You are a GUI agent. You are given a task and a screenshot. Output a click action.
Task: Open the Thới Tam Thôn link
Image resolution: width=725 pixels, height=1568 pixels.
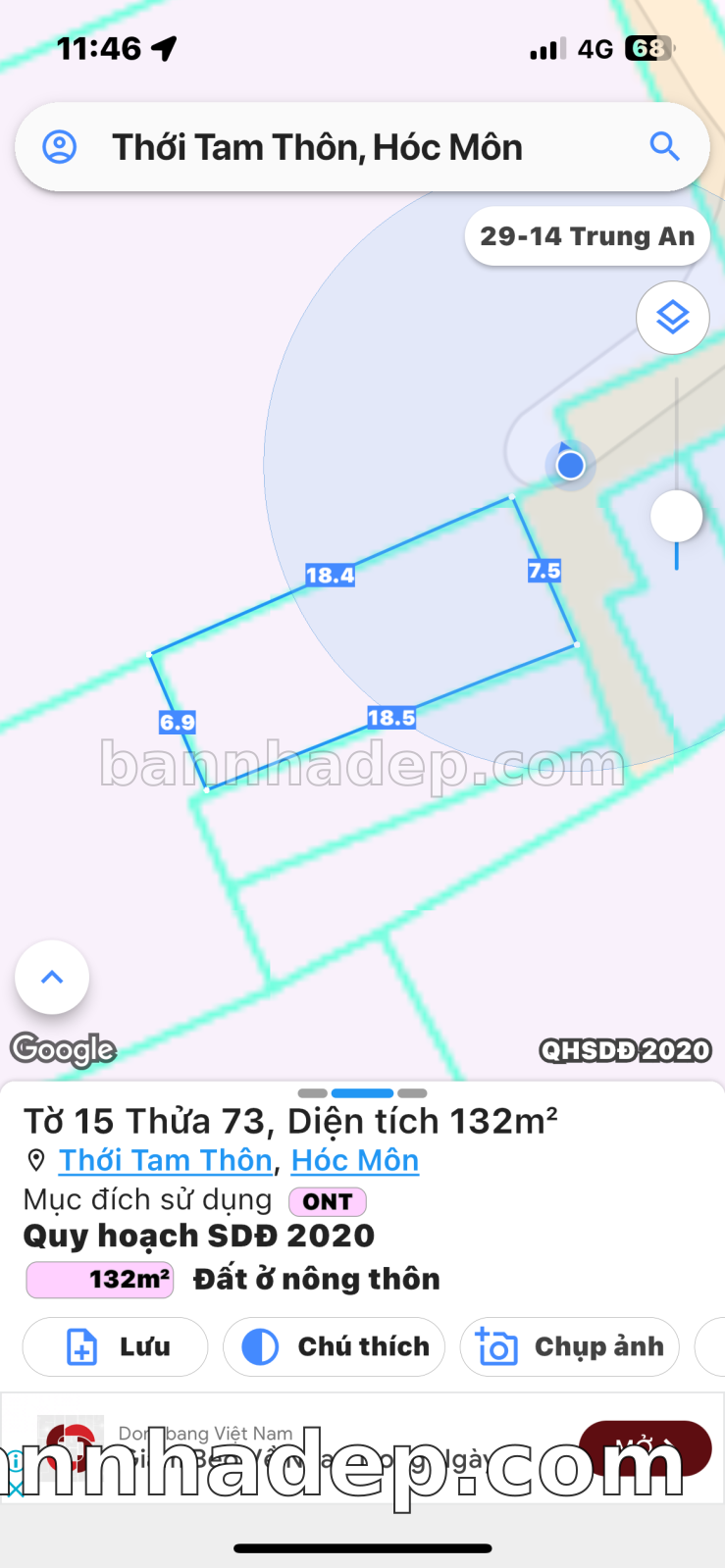165,1160
